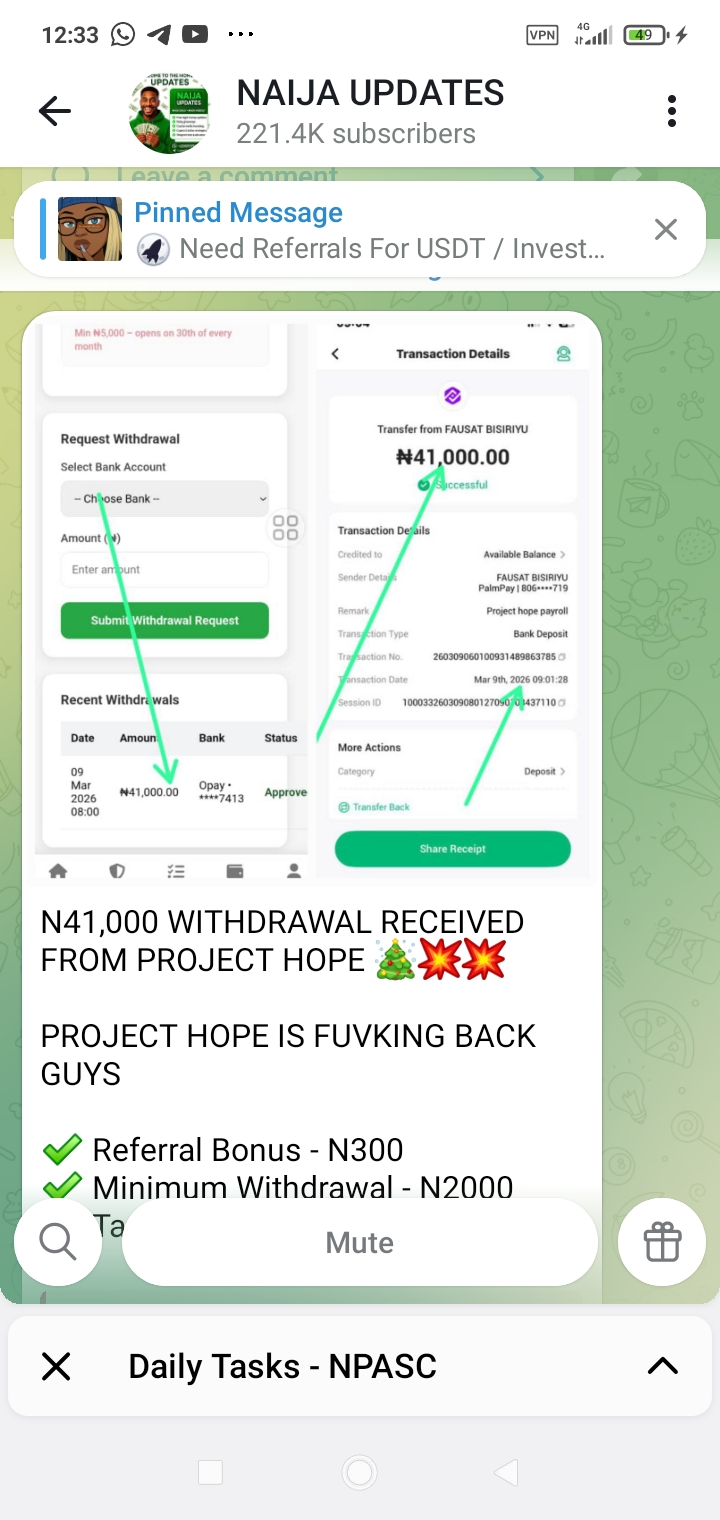Open the N41,000 withdrawal screenshot image
720x1520 pixels.
pyautogui.click(x=312, y=600)
